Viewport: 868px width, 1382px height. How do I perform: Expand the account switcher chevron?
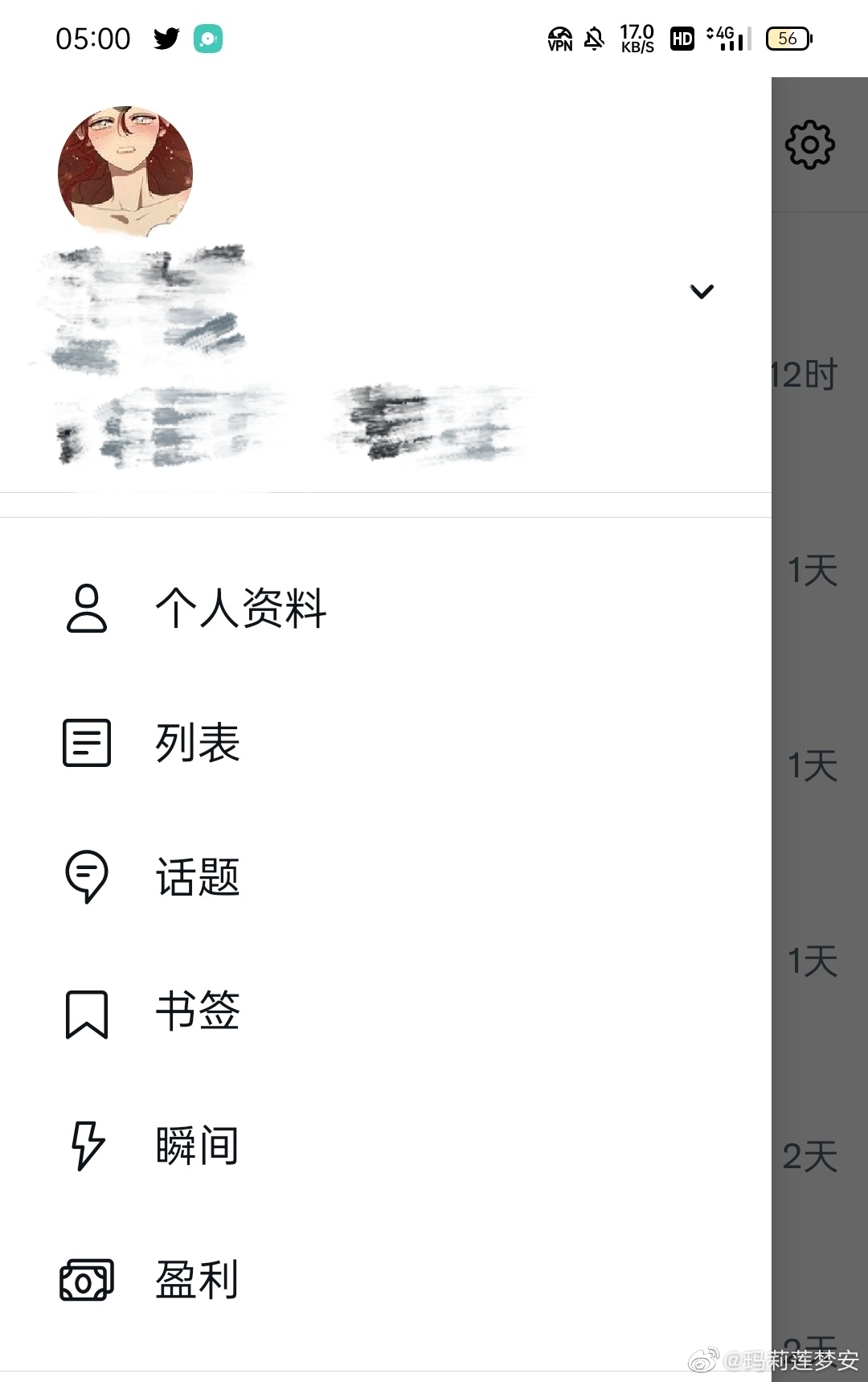(x=702, y=292)
